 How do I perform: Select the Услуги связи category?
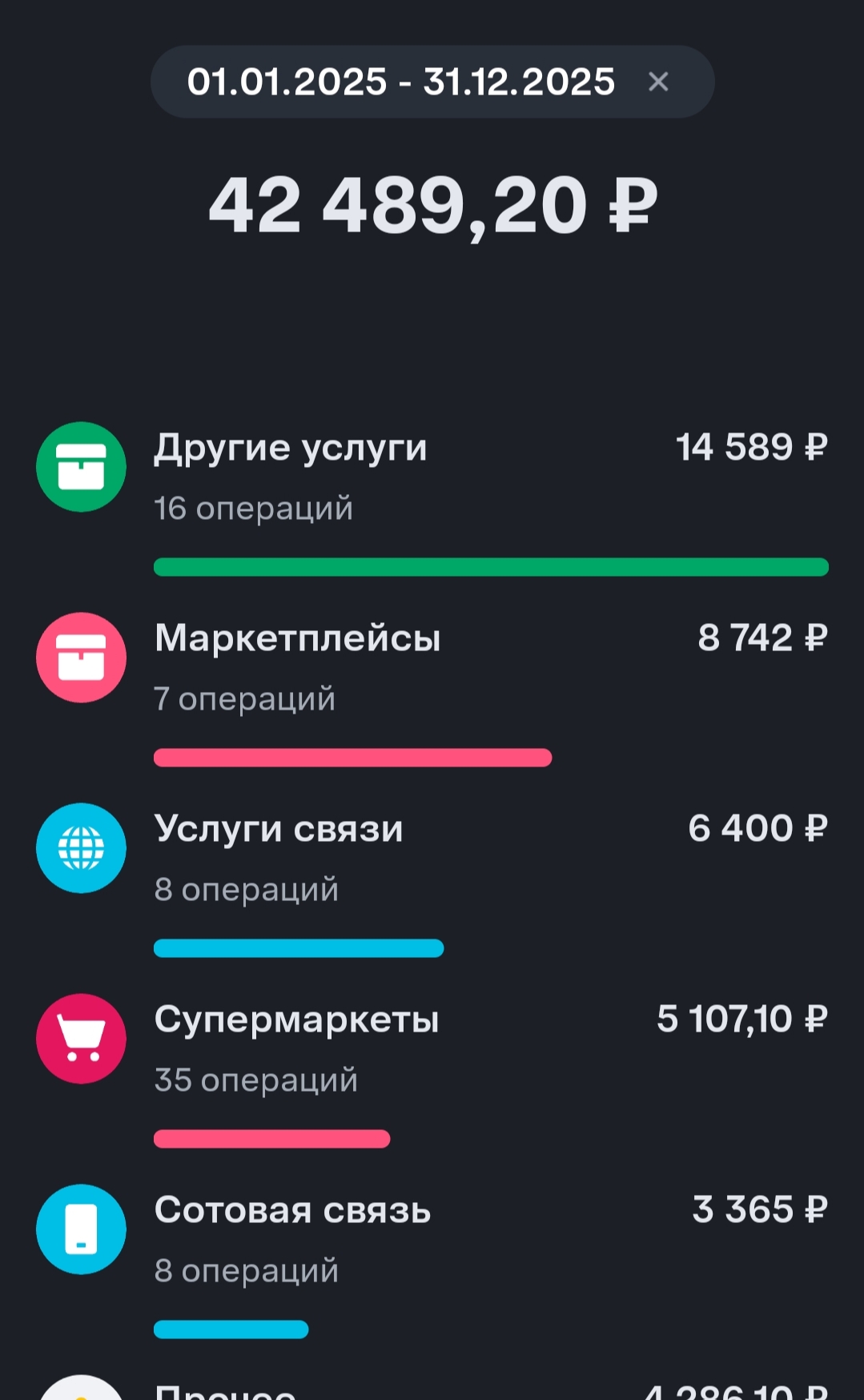[431, 858]
